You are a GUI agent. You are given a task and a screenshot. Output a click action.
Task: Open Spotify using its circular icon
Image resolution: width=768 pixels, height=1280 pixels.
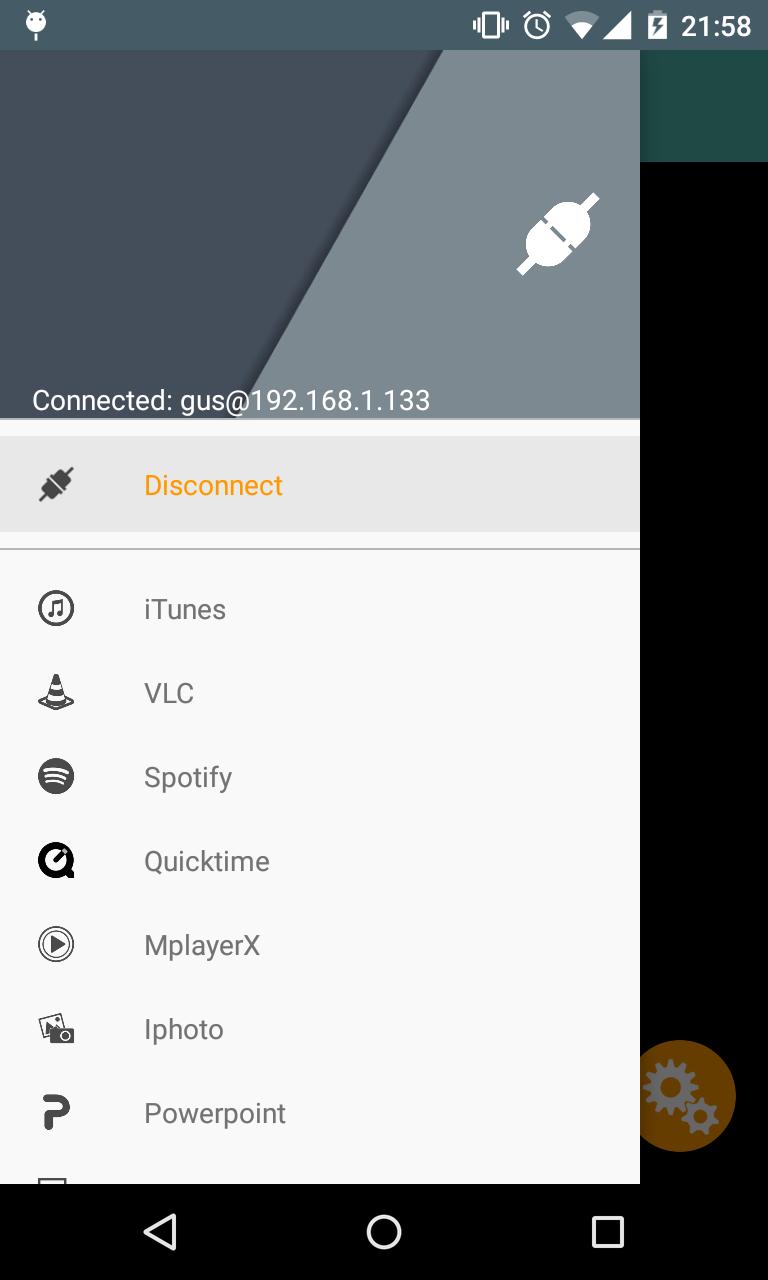[x=55, y=776]
